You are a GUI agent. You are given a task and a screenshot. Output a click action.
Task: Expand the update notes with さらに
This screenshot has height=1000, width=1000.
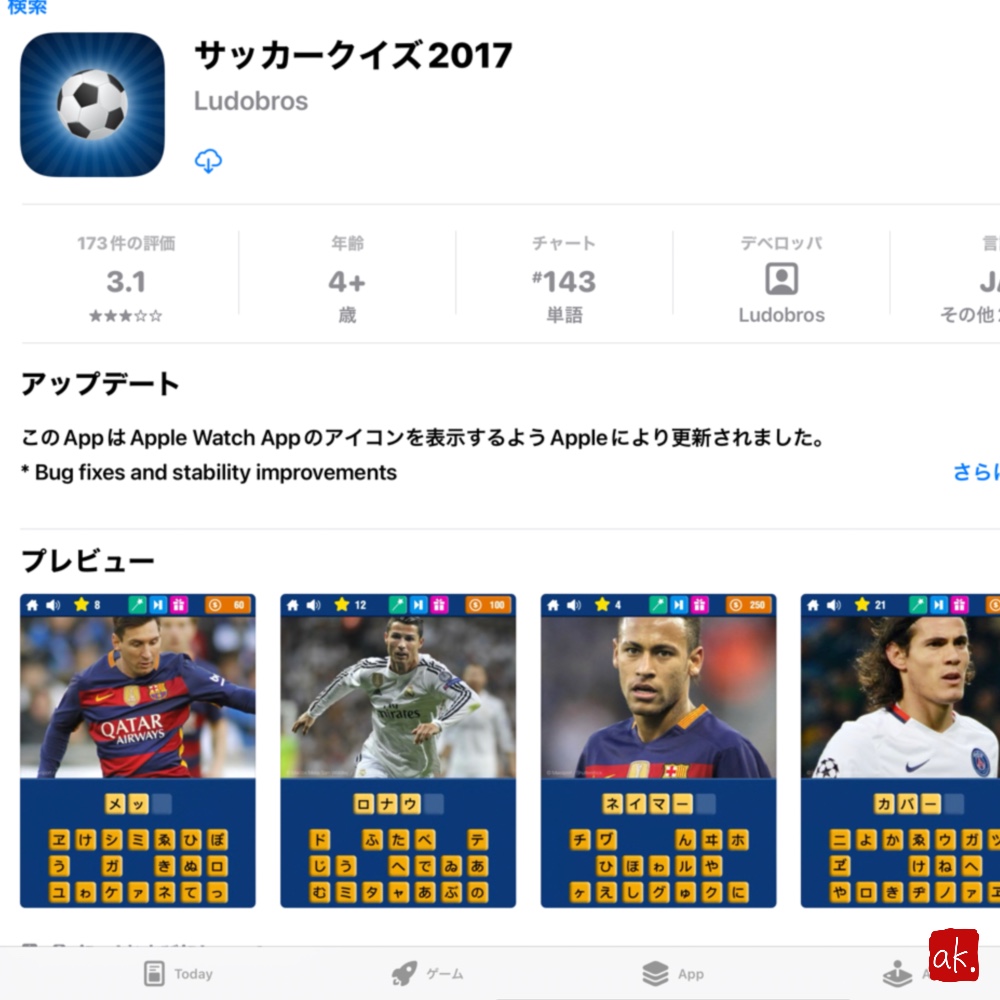[975, 472]
